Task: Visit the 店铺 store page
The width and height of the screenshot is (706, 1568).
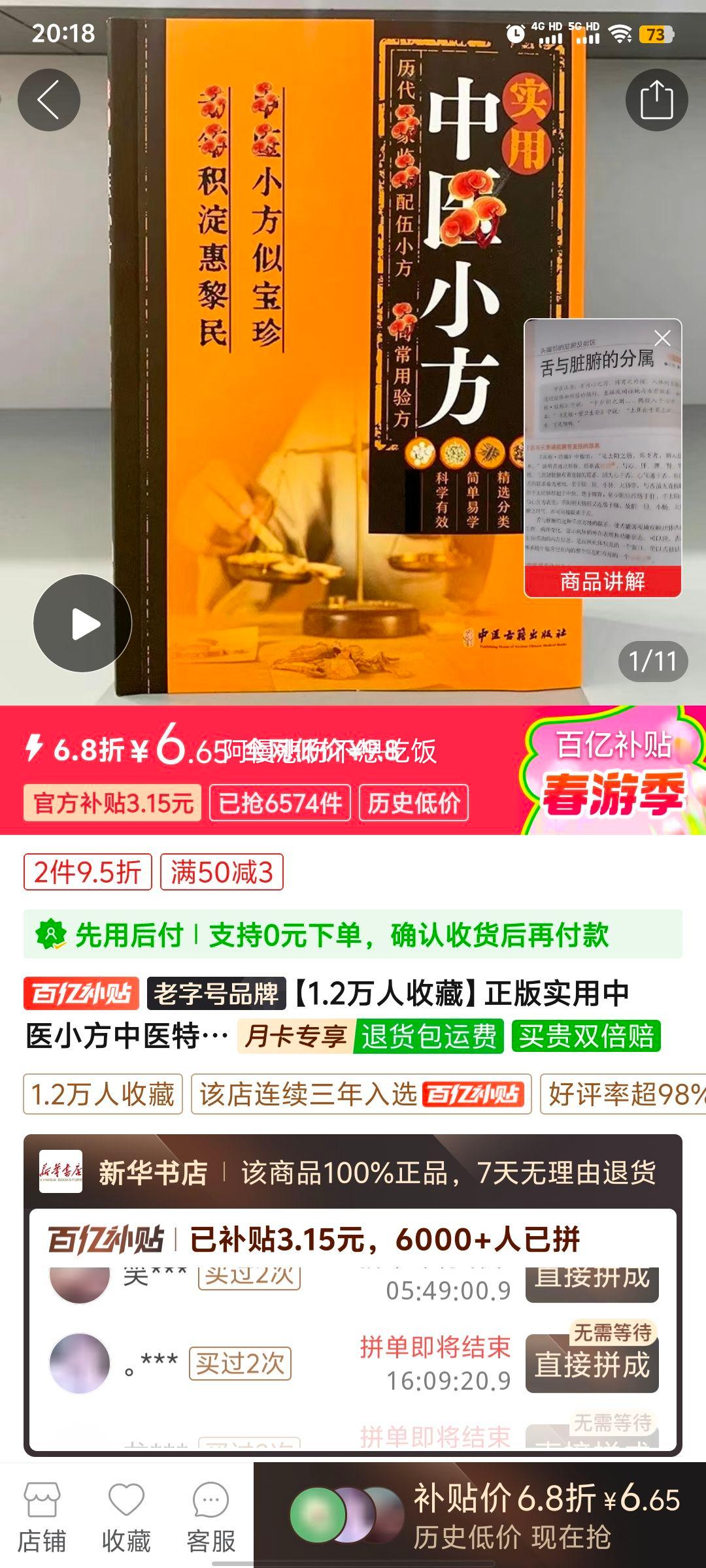Action: [42, 1517]
